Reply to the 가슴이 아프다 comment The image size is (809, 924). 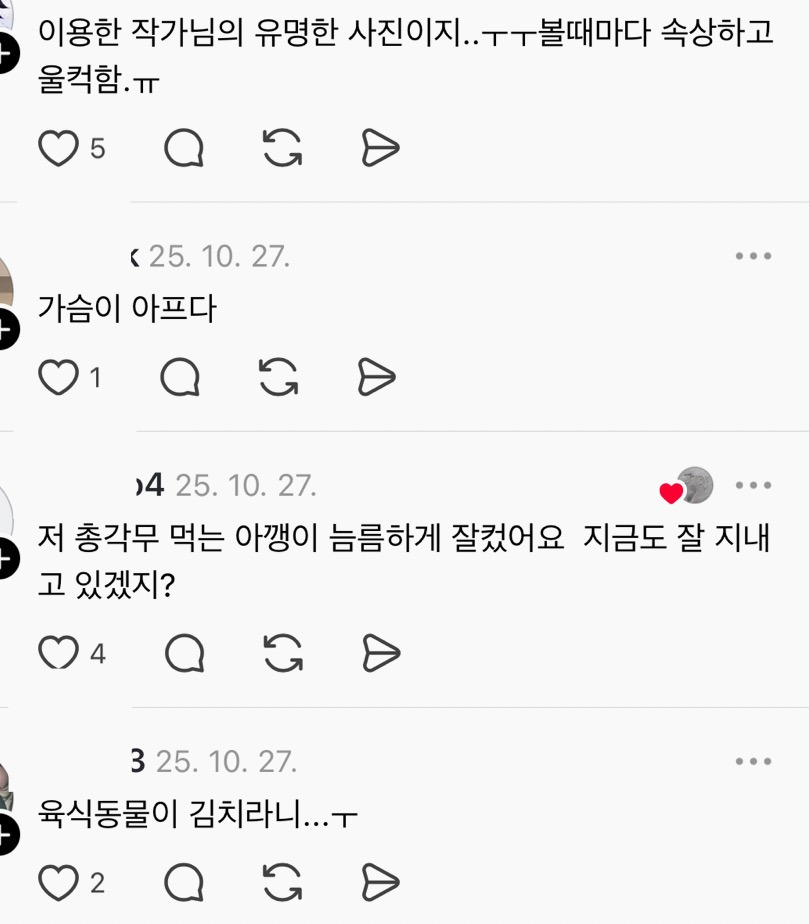tap(180, 378)
